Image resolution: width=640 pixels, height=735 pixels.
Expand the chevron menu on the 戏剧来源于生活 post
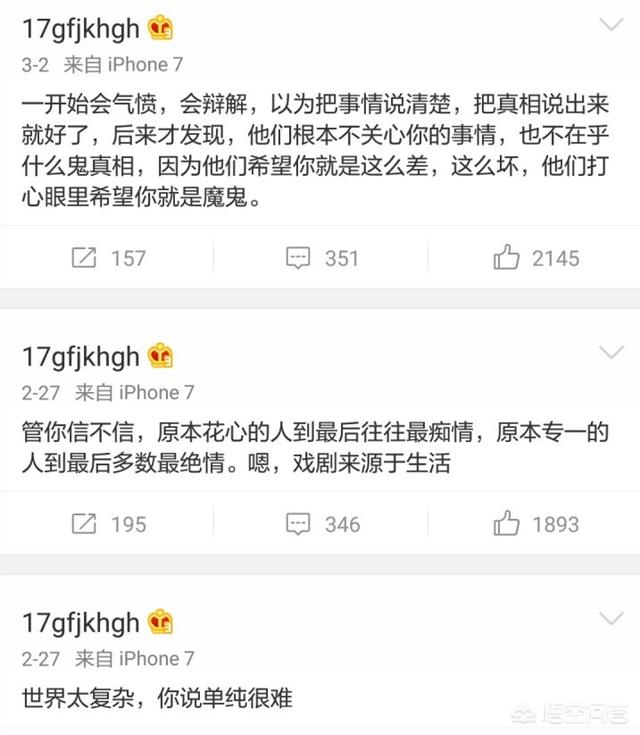pyautogui.click(x=609, y=352)
